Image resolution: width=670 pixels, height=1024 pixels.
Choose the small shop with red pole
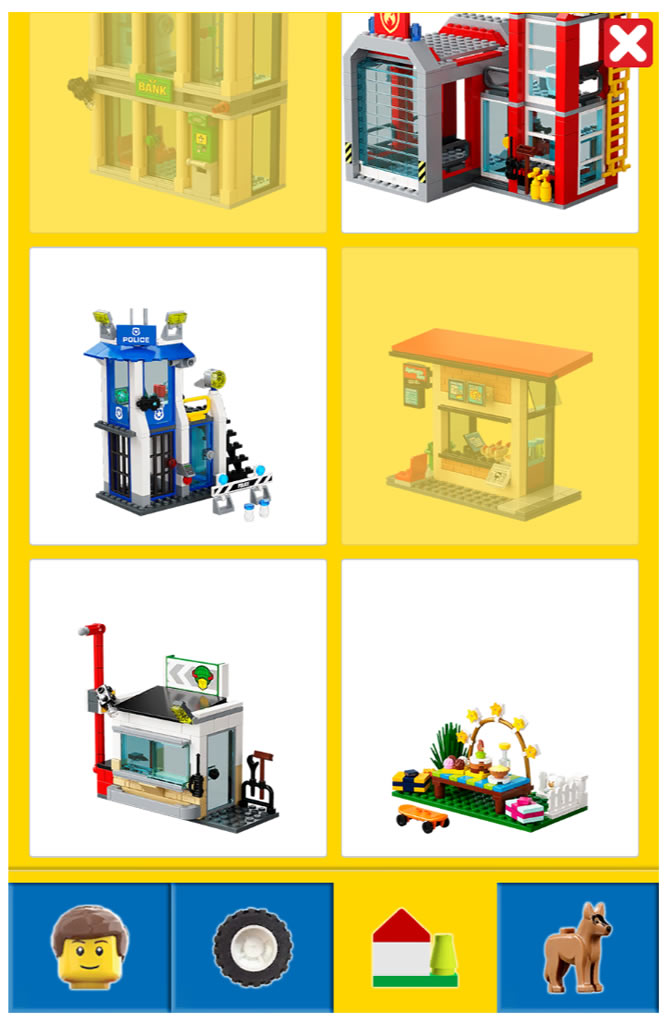pos(178,708)
